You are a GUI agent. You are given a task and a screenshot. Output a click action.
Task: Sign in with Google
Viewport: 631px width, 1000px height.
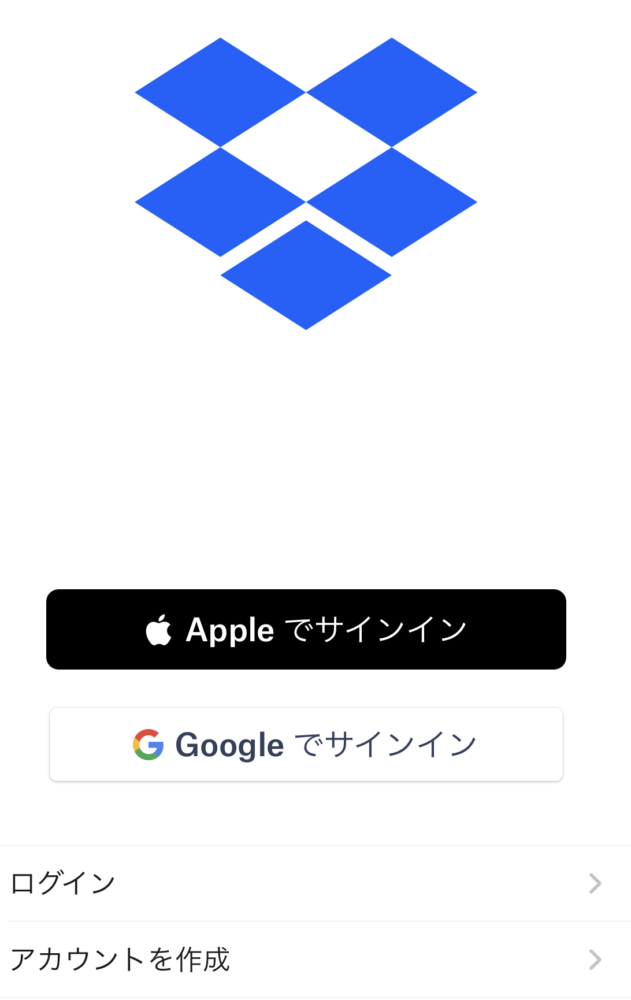pyautogui.click(x=306, y=745)
